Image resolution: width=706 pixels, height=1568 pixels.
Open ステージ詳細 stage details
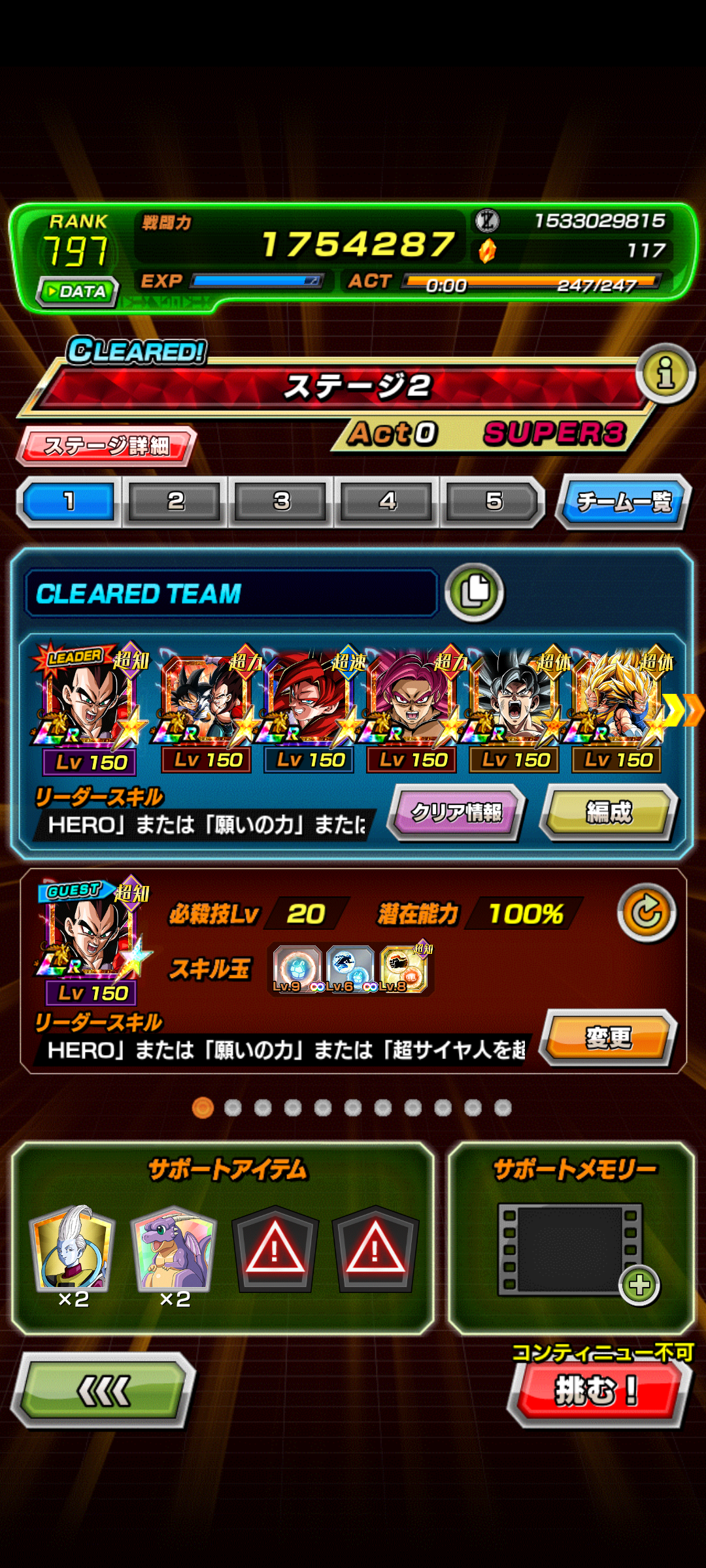107,446
